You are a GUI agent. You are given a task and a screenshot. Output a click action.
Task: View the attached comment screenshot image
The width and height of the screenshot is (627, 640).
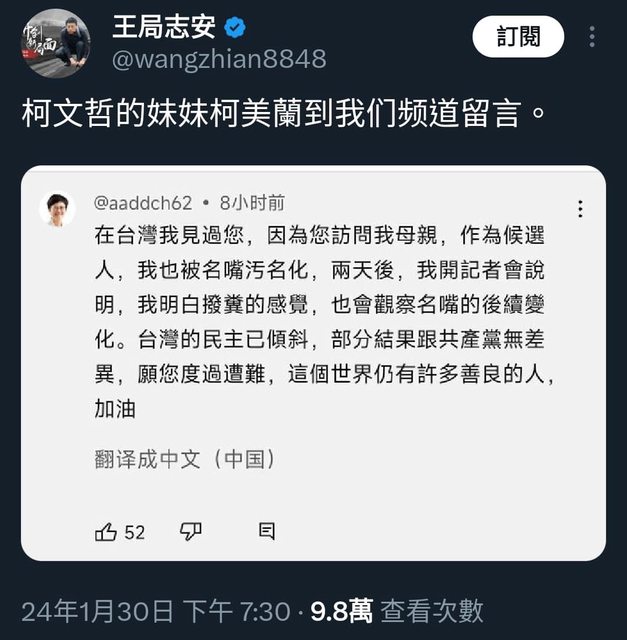click(x=313, y=362)
